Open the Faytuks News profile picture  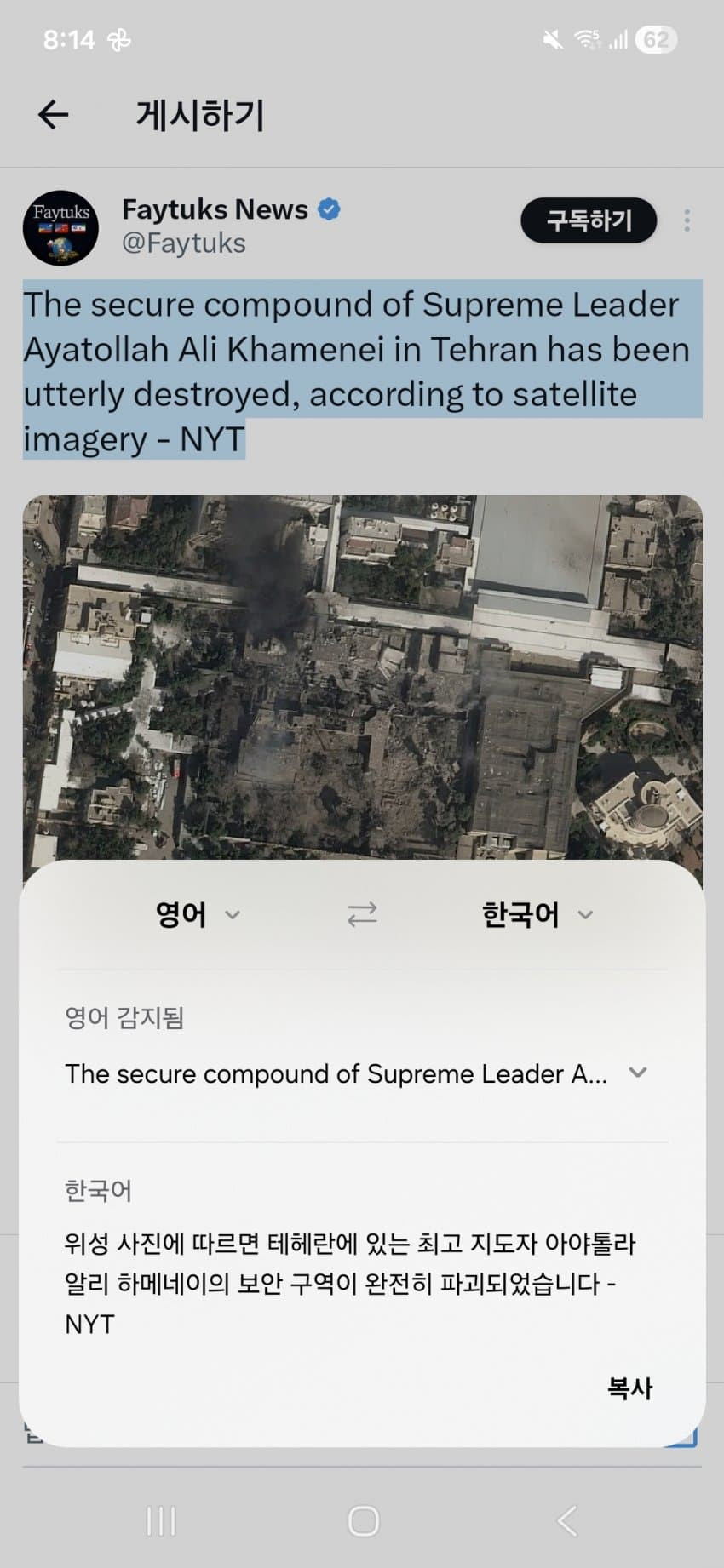pos(60,227)
